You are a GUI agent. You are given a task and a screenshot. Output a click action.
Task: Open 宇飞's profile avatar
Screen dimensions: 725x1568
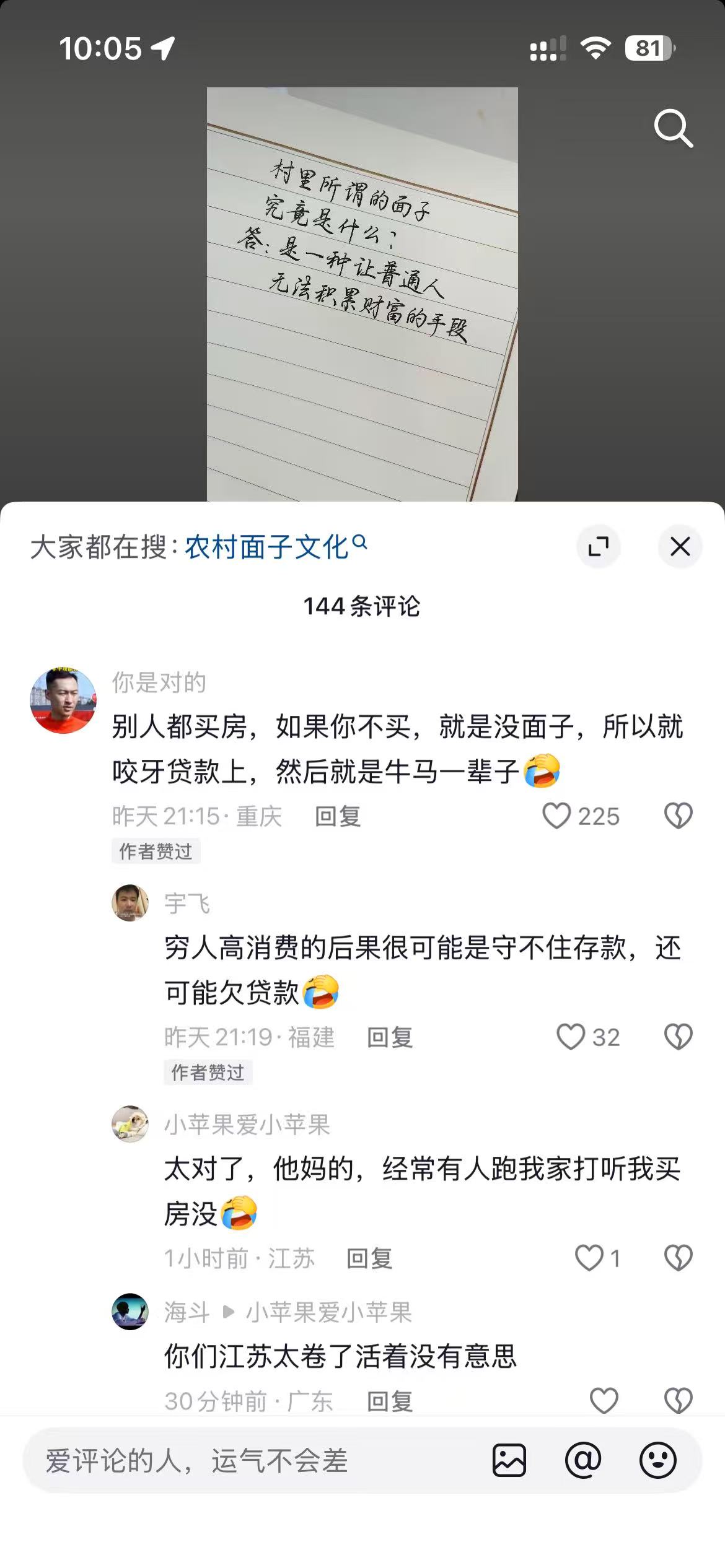point(130,903)
